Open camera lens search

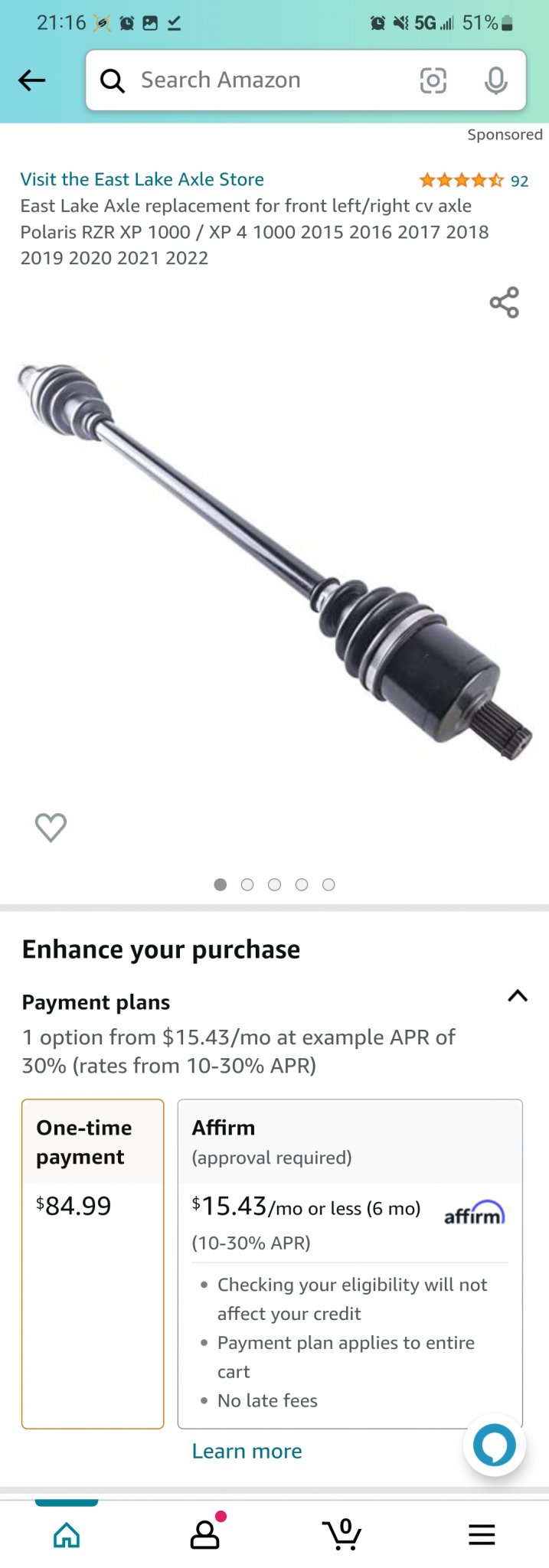[x=433, y=80]
